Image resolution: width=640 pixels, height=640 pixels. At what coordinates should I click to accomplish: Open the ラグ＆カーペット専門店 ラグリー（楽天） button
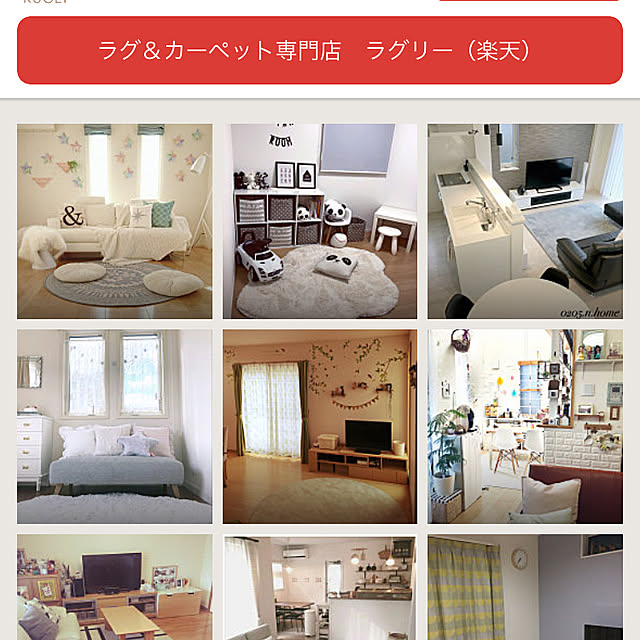pyautogui.click(x=320, y=50)
